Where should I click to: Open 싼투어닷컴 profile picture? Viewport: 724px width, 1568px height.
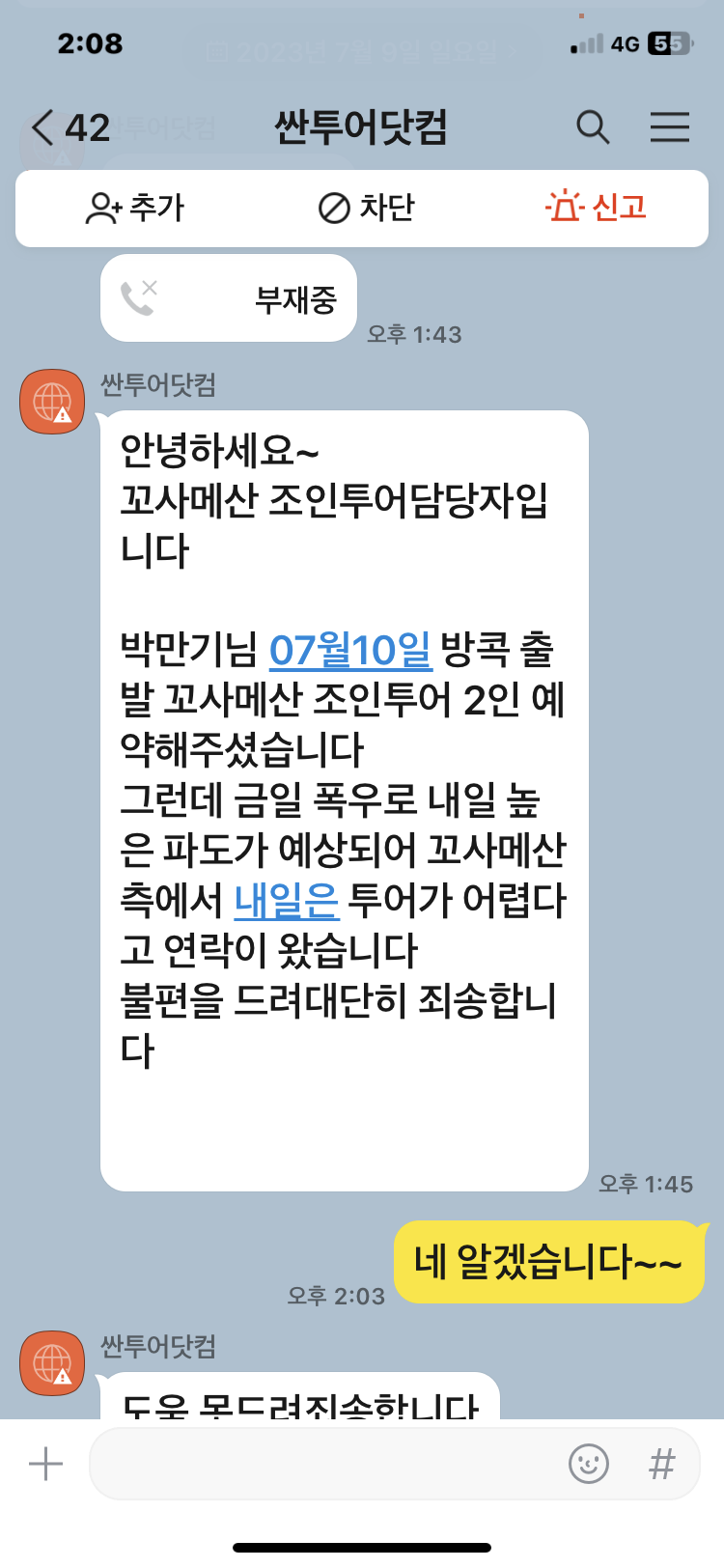coord(52,402)
